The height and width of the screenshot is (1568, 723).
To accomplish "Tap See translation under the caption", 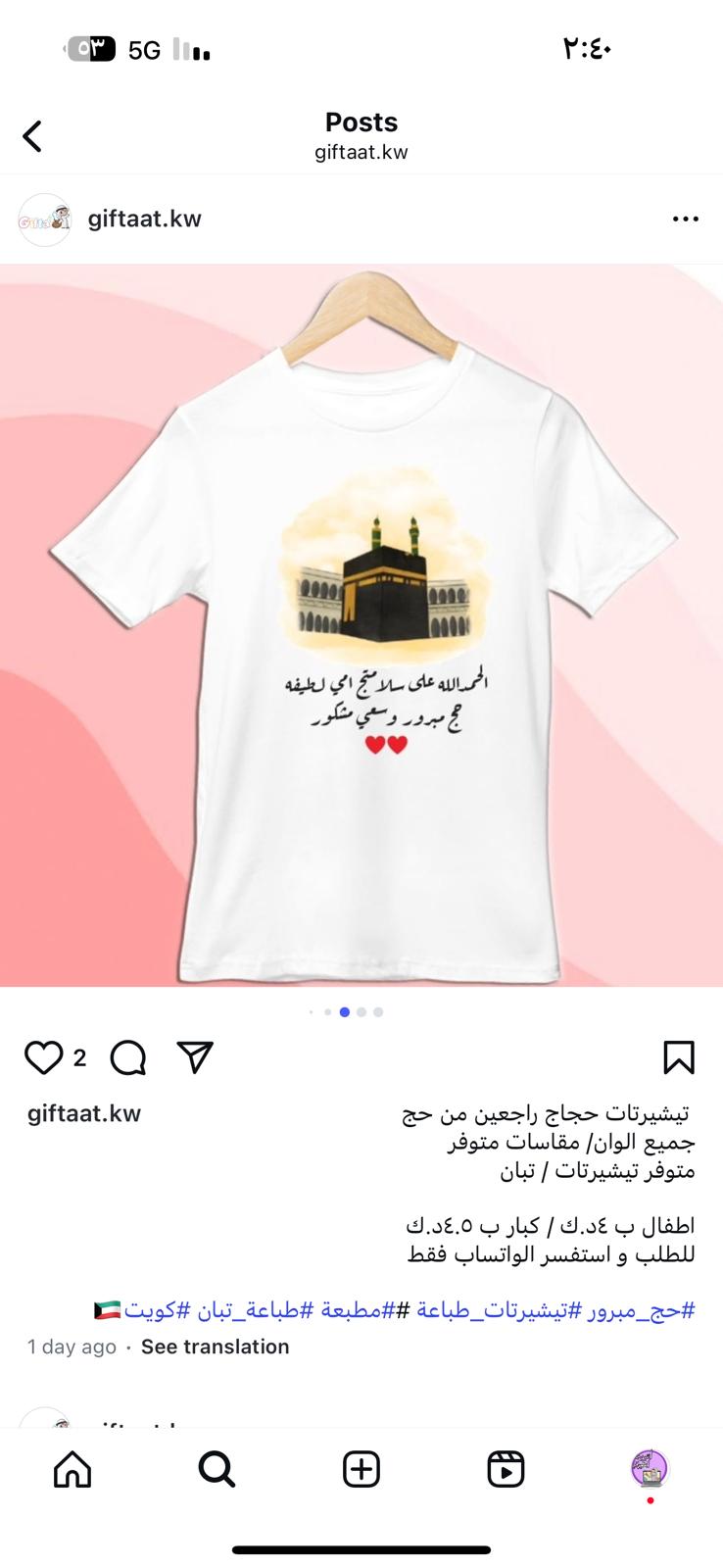I will point(215,1347).
